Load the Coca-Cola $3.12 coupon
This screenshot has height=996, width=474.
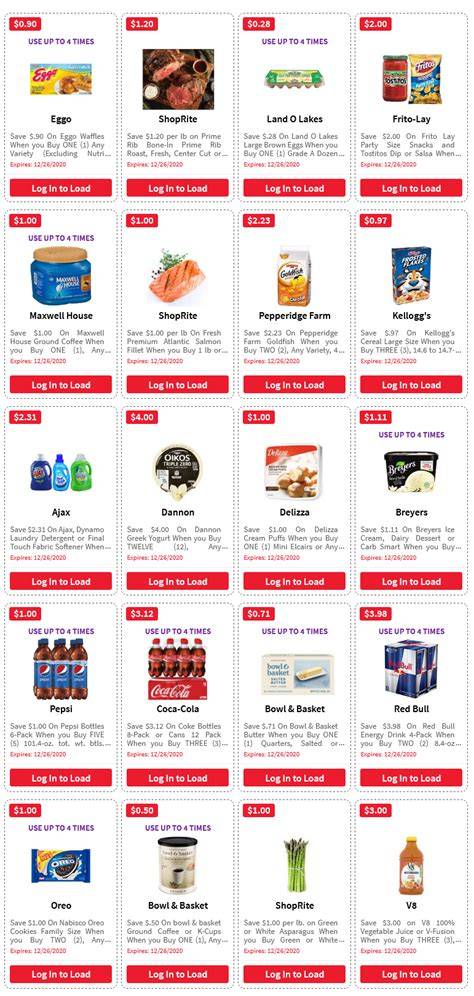[x=177, y=778]
